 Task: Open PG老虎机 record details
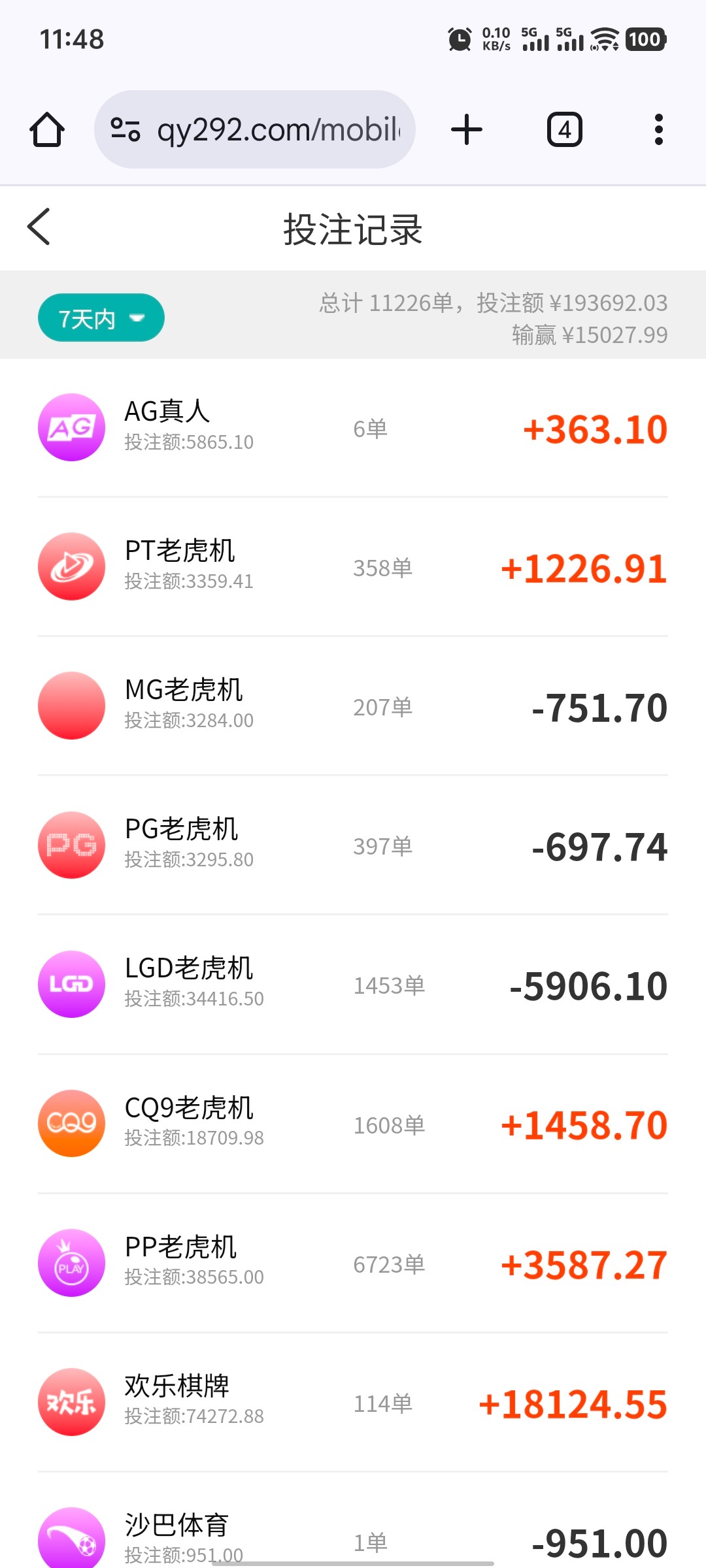353,845
